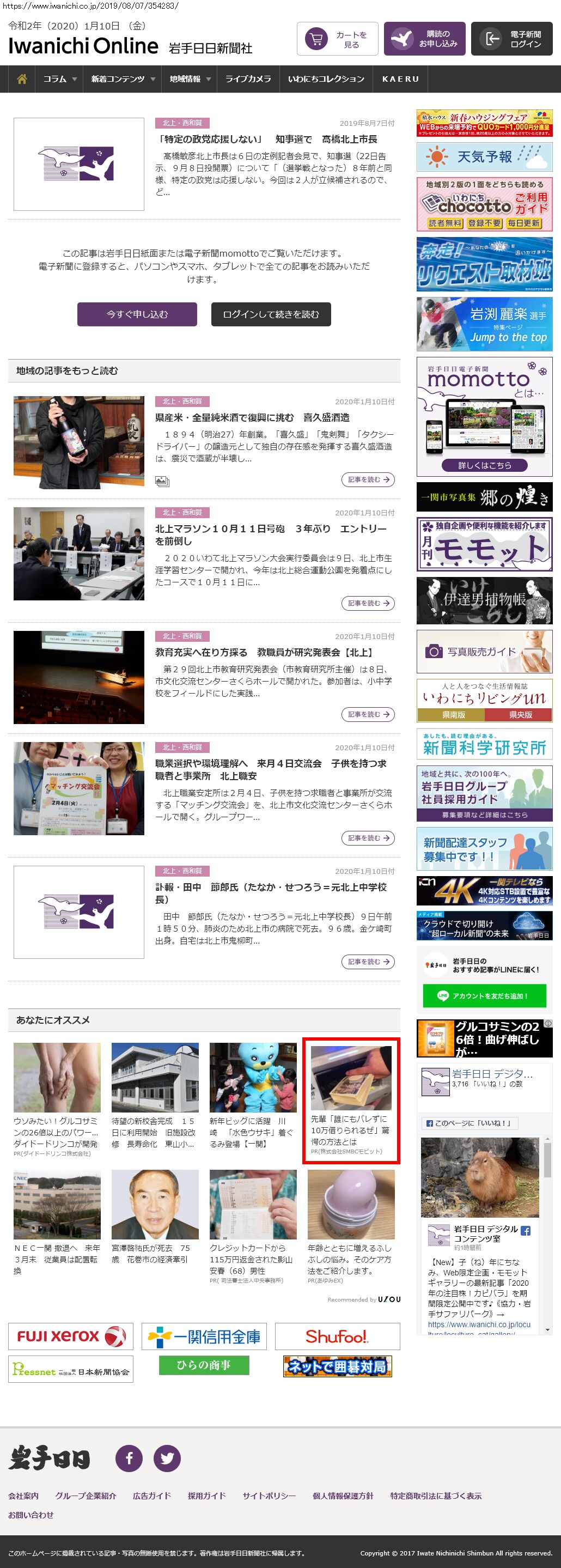Add the LINE account as a friend
Screen dimensions: 561x1568
[x=484, y=996]
